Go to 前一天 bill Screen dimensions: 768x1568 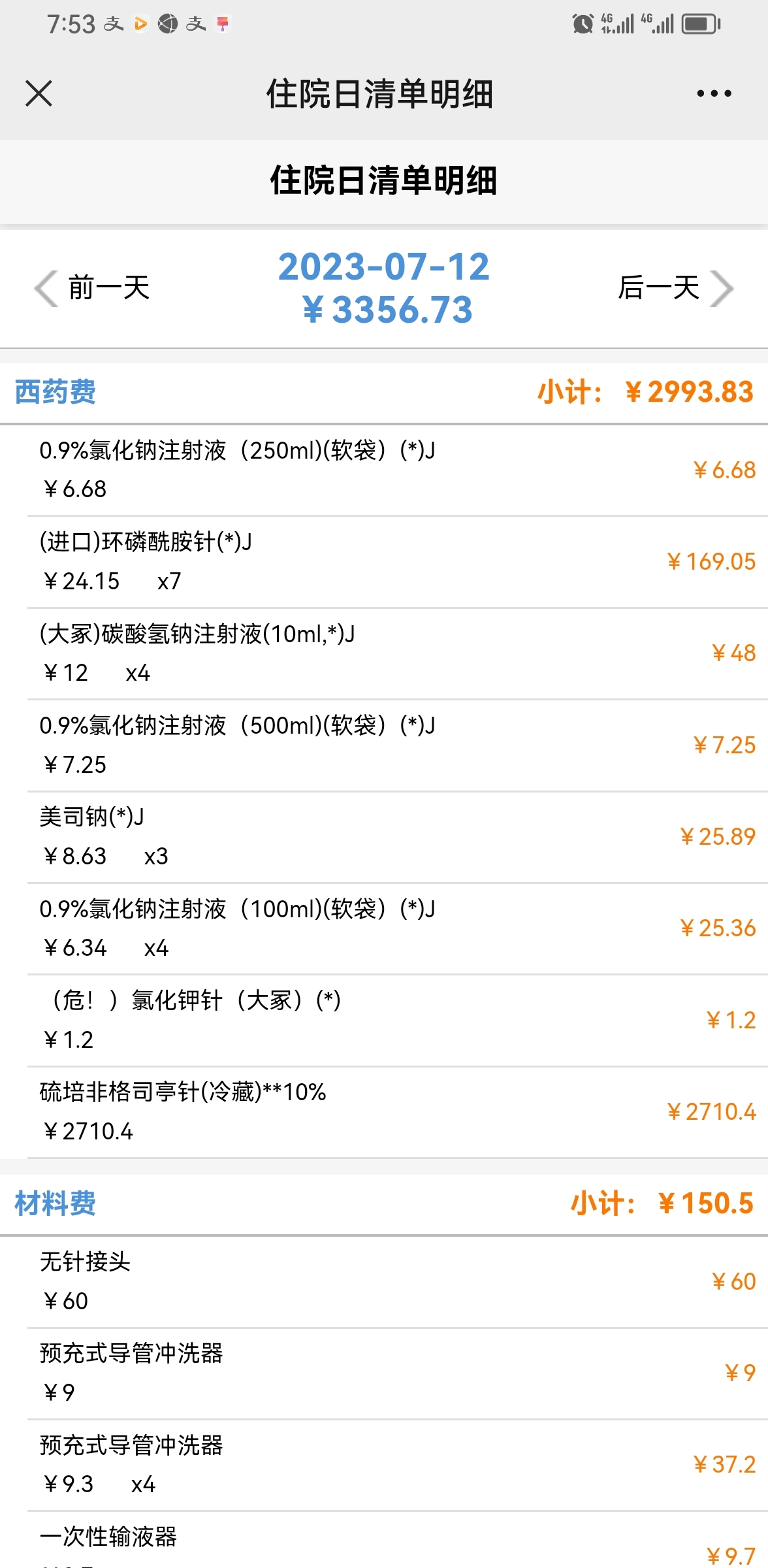[92, 288]
